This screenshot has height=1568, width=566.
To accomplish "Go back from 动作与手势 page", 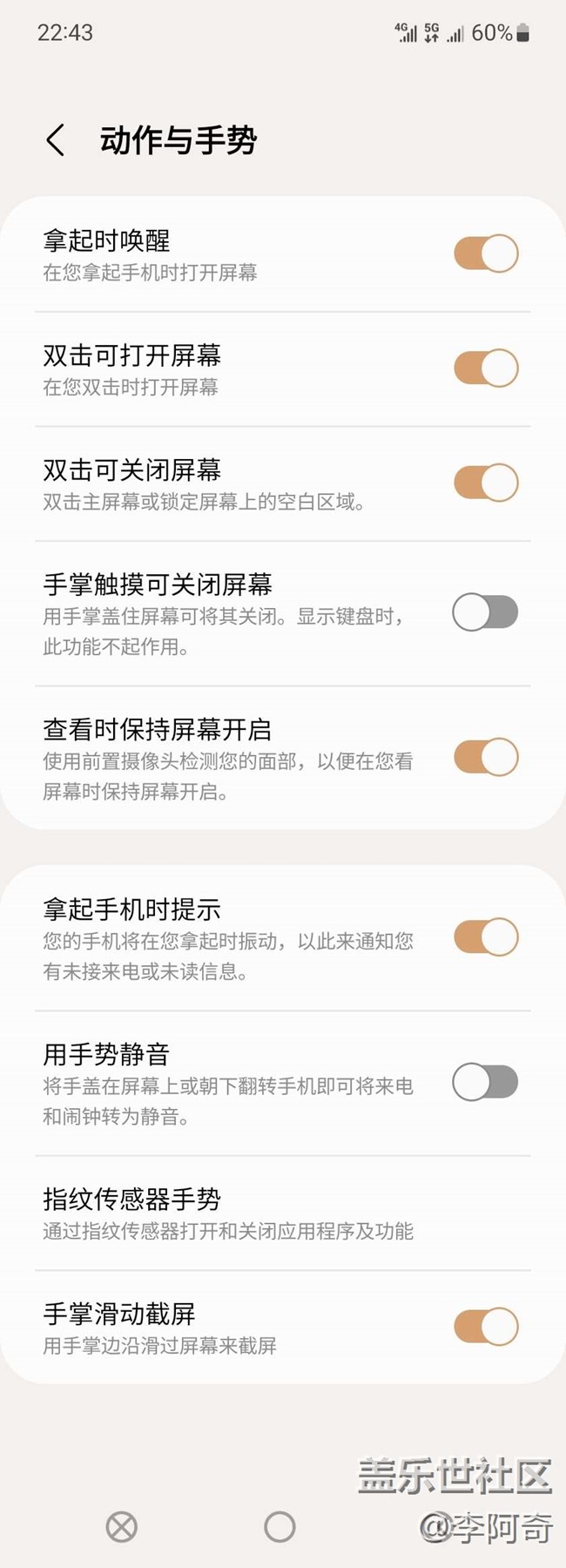I will click(56, 140).
